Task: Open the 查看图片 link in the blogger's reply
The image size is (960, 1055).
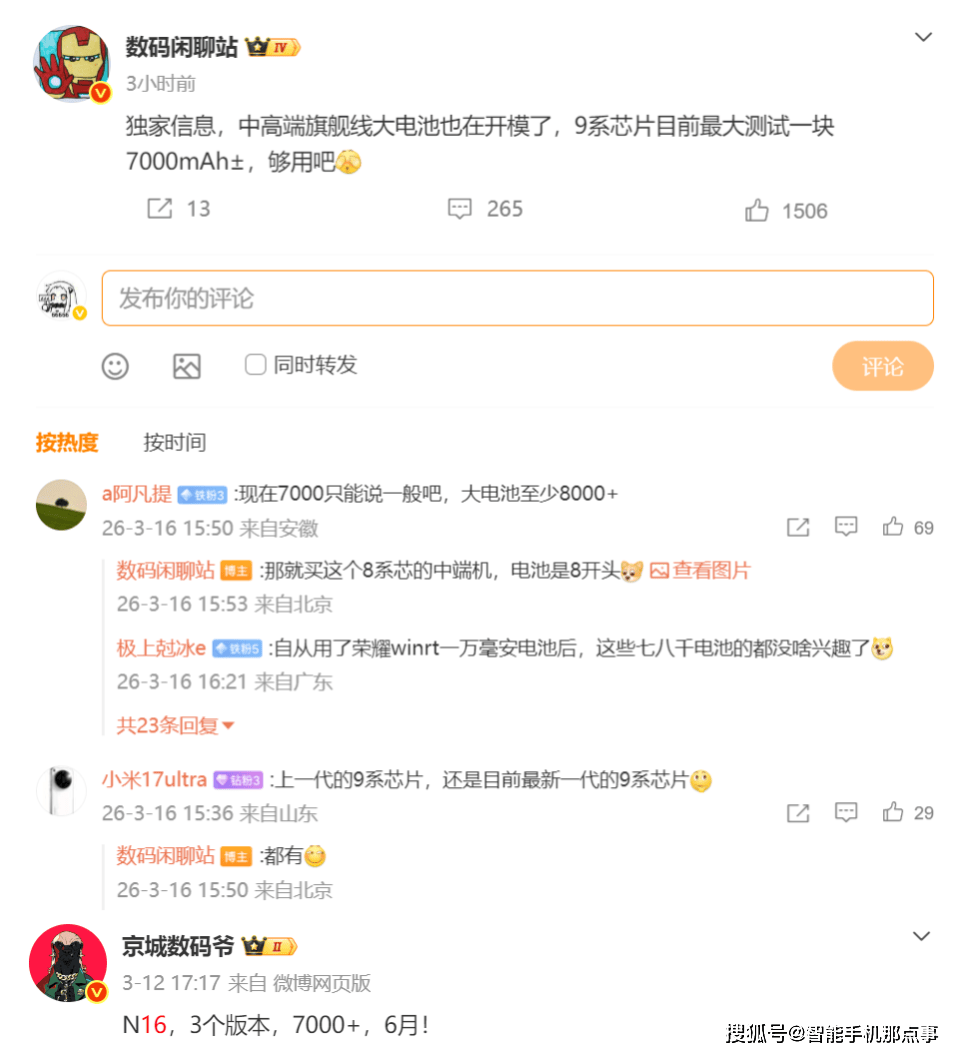Action: tap(712, 570)
